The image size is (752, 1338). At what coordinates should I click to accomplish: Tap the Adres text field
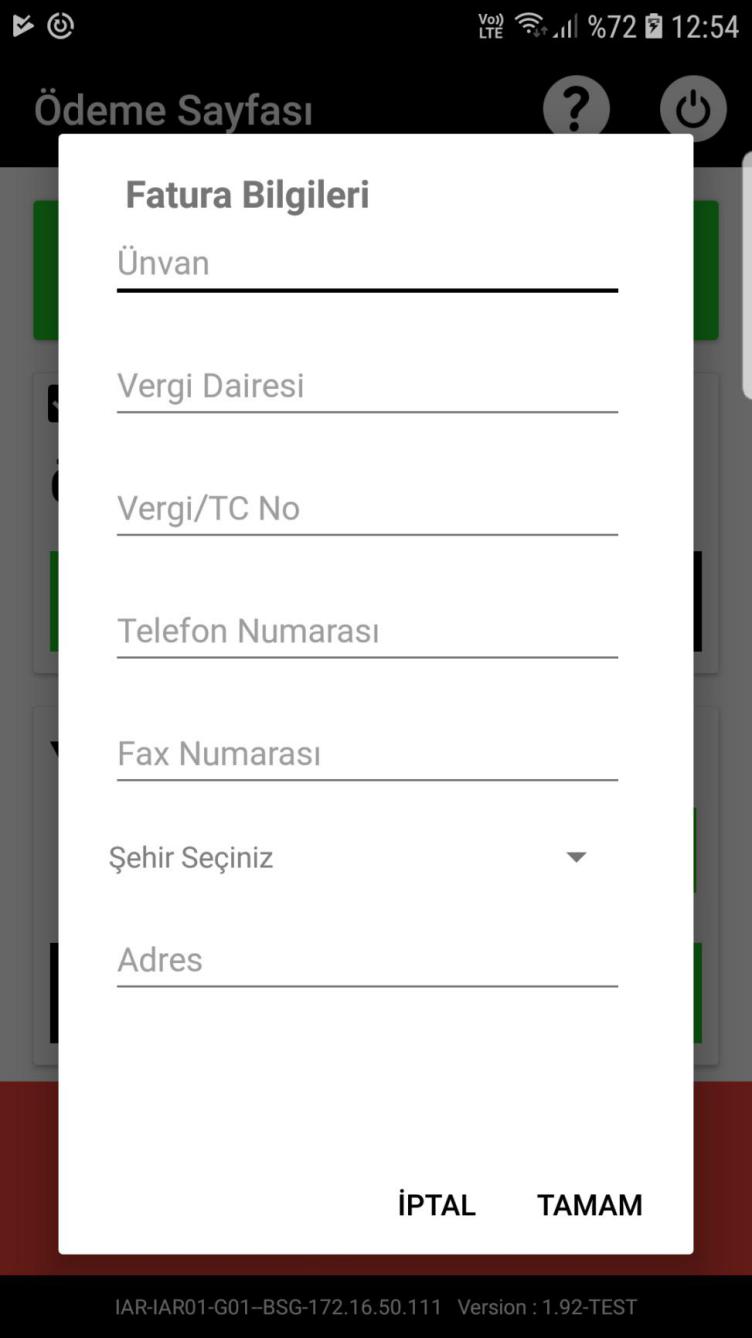point(367,960)
